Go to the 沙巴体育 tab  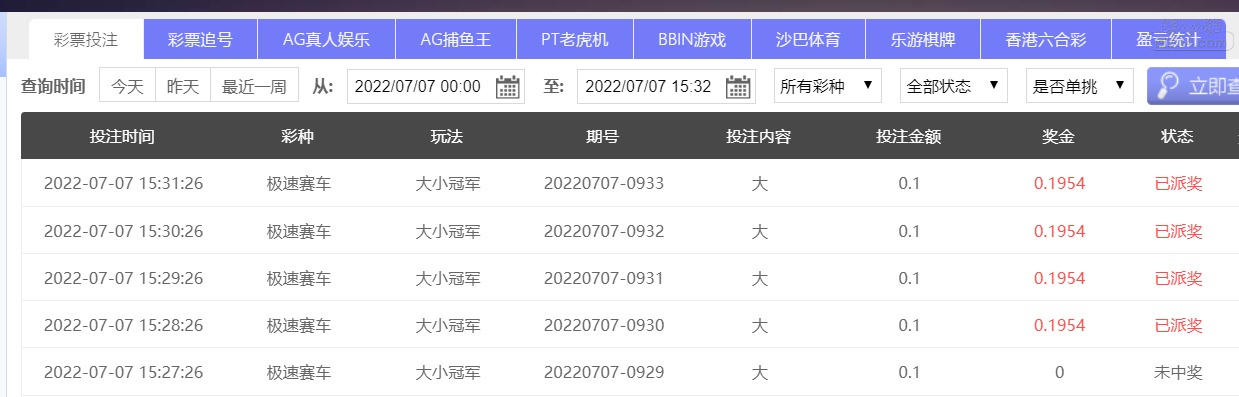808,40
